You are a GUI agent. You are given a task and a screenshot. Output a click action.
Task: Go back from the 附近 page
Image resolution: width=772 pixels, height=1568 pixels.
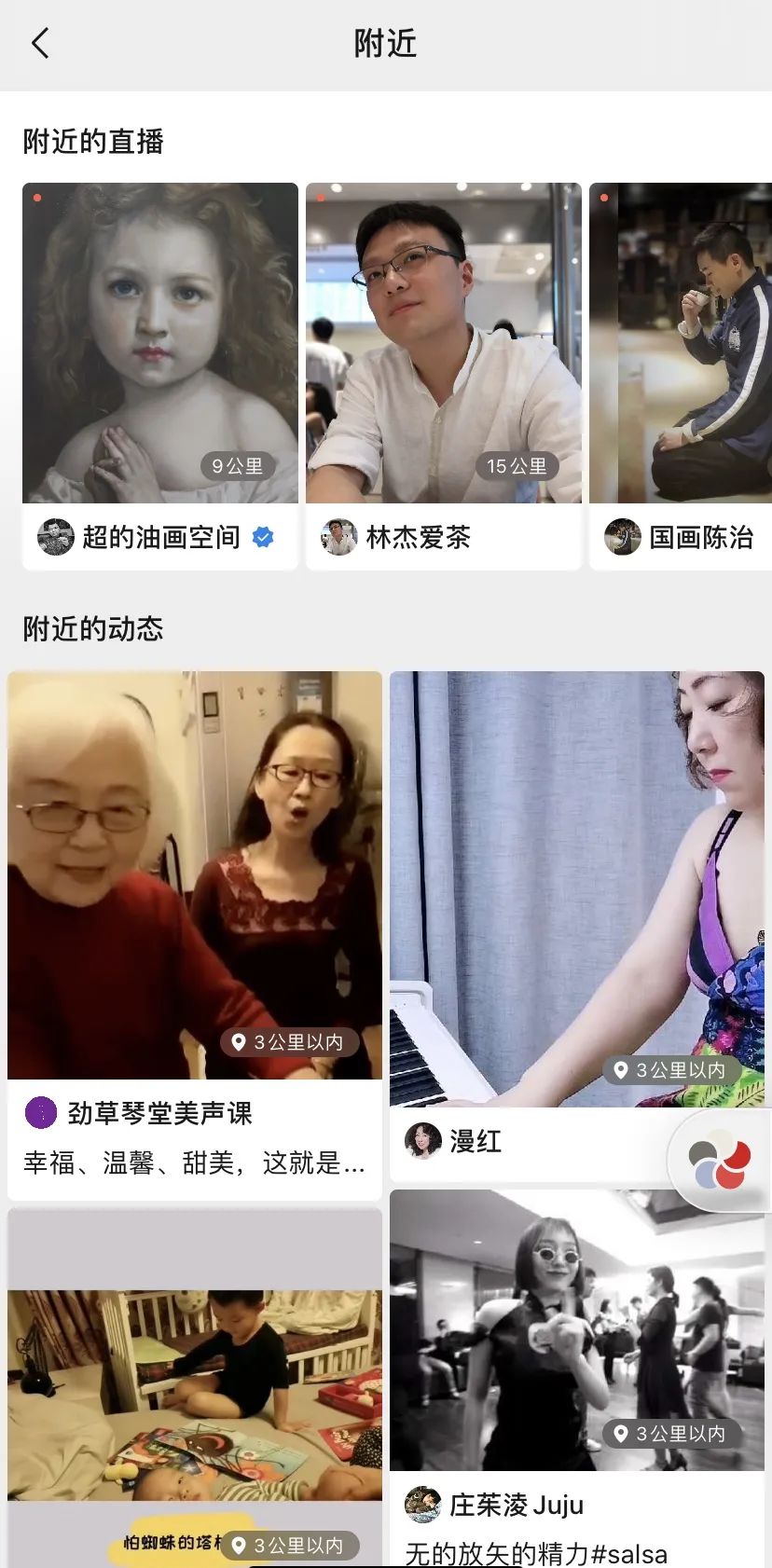tap(40, 43)
